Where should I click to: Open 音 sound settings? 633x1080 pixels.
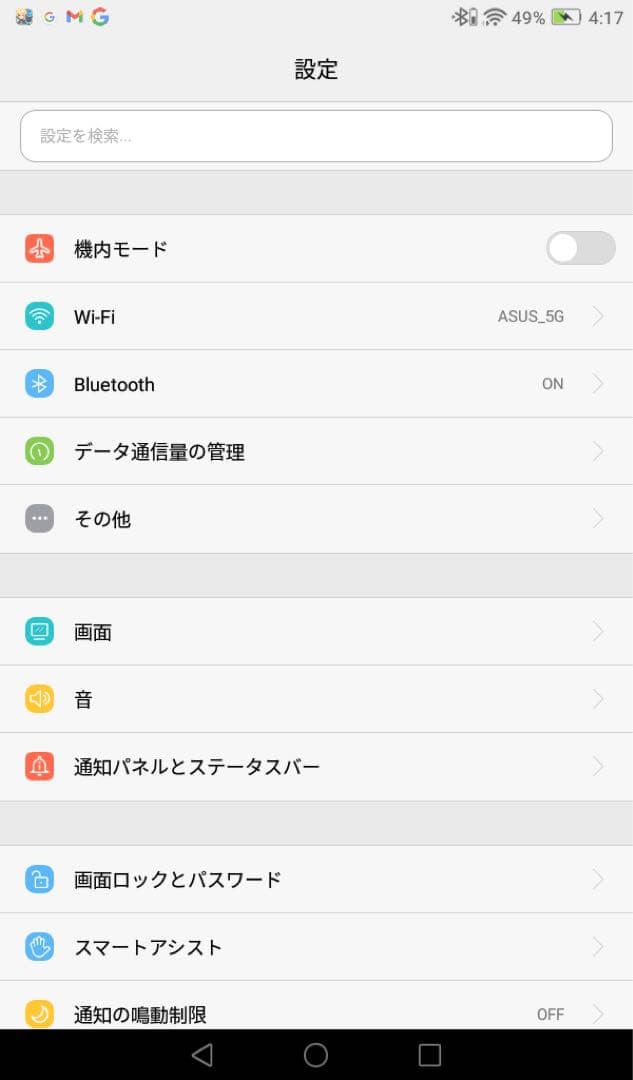(316, 699)
